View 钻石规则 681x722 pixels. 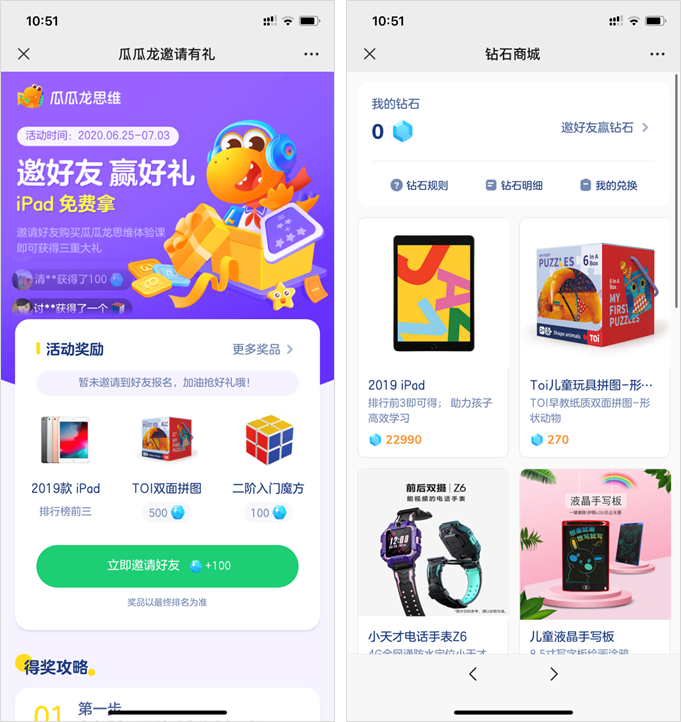[x=419, y=185]
